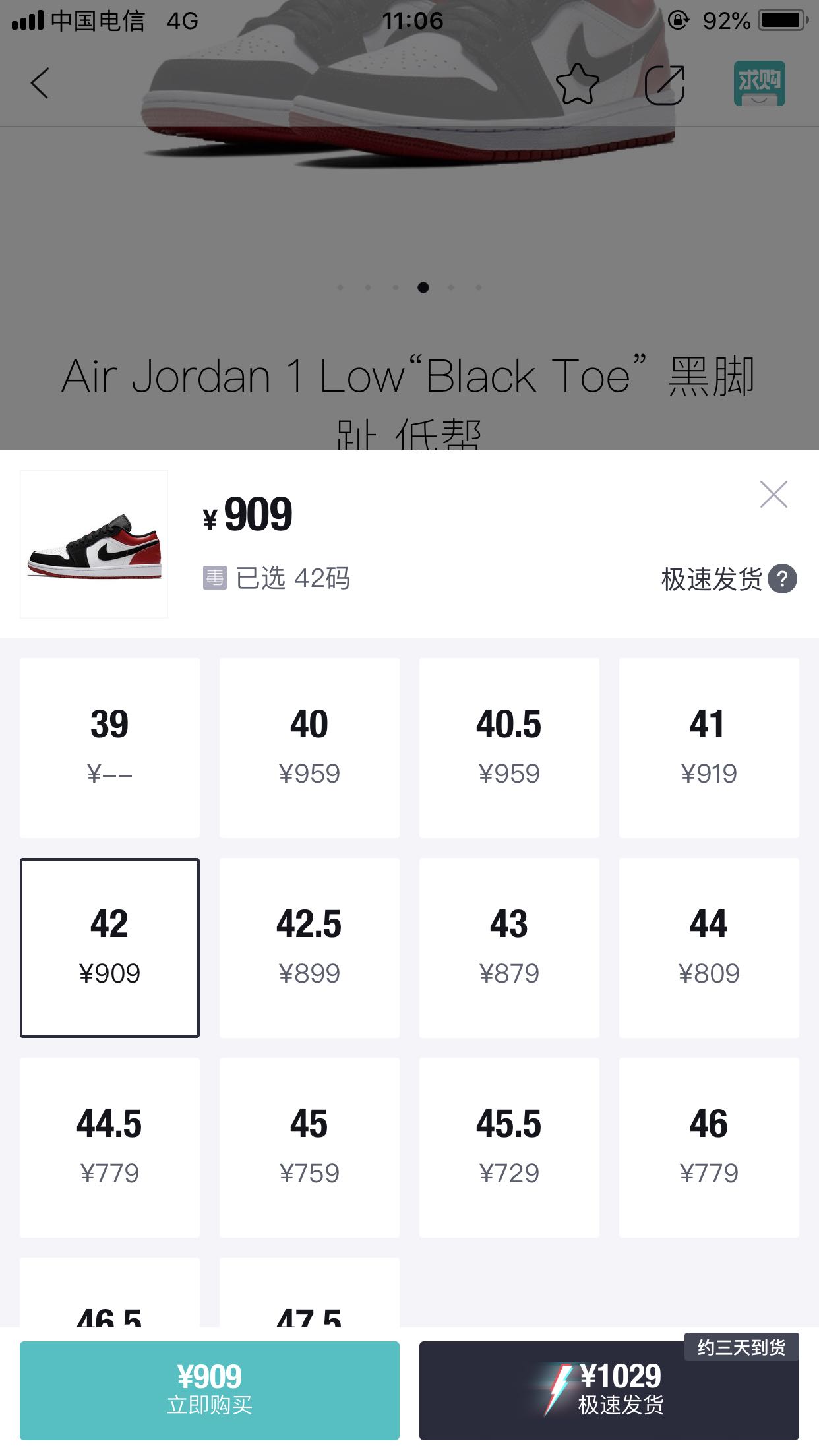Choose size 44 at ¥809
Viewport: 819px width, 1456px height.
709,948
